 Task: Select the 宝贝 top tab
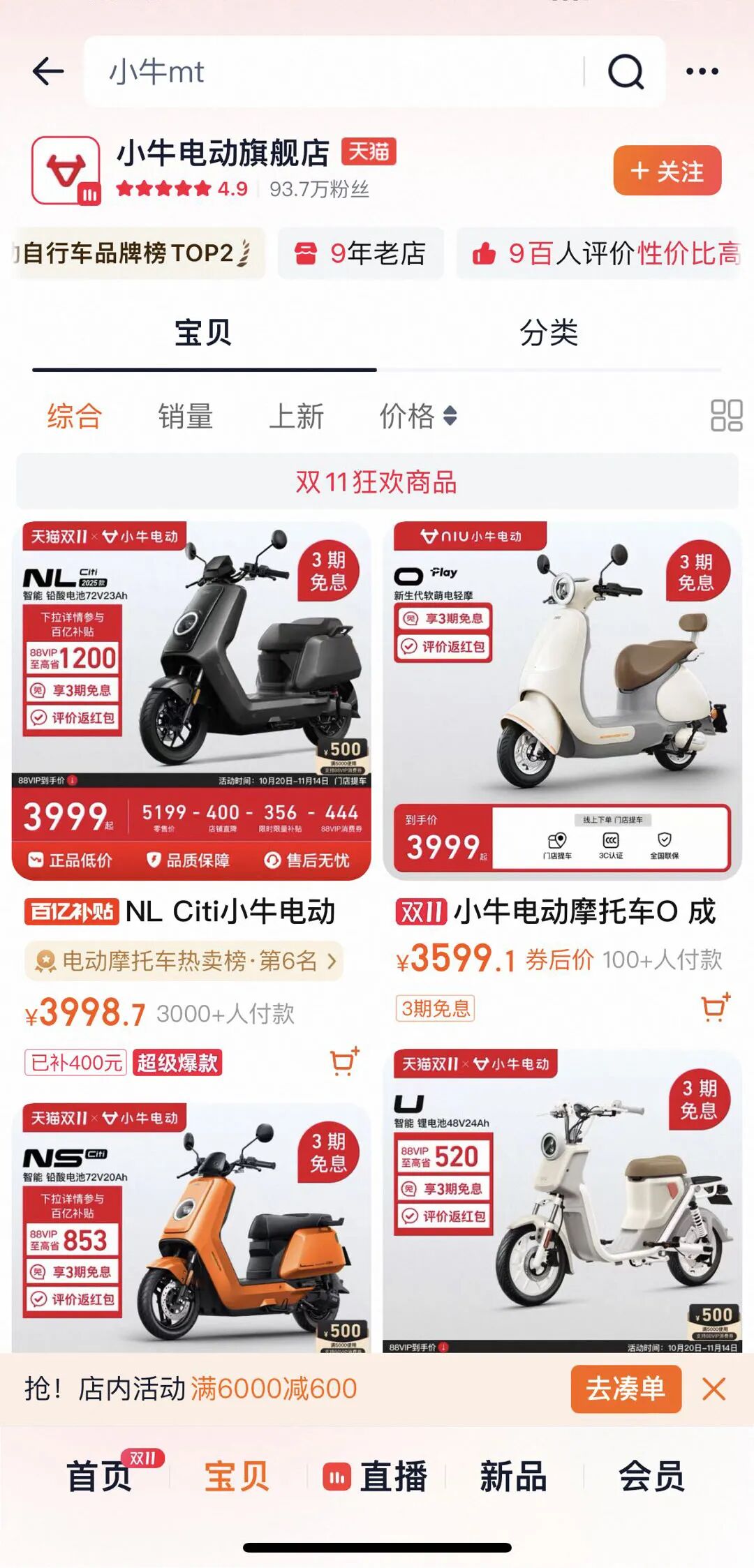[x=203, y=333]
